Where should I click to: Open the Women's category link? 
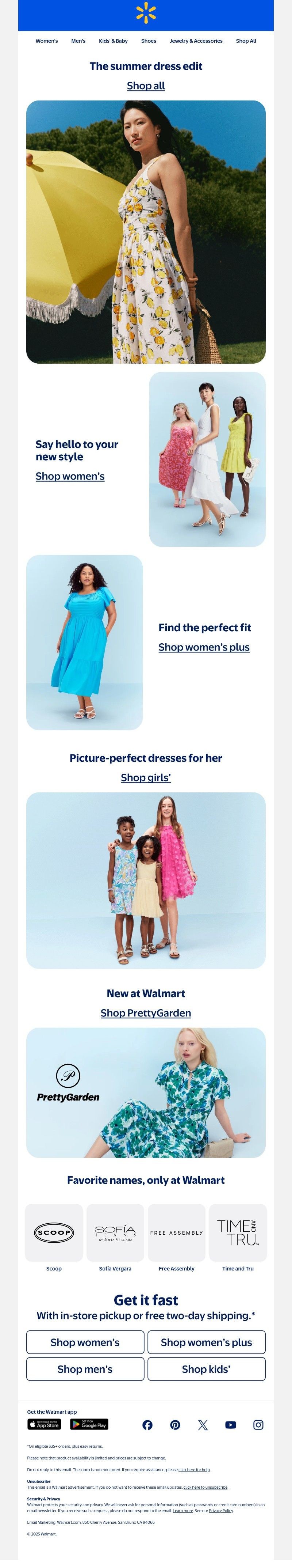click(46, 41)
